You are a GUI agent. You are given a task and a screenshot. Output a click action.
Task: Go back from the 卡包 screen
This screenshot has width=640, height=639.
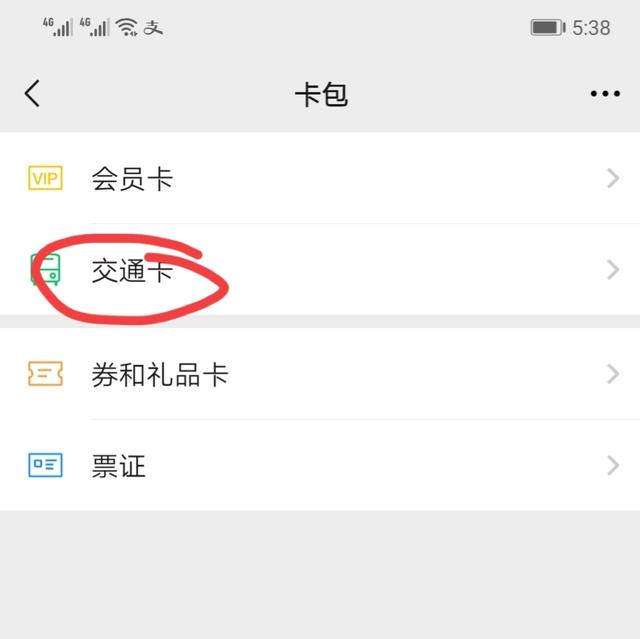pos(33,94)
